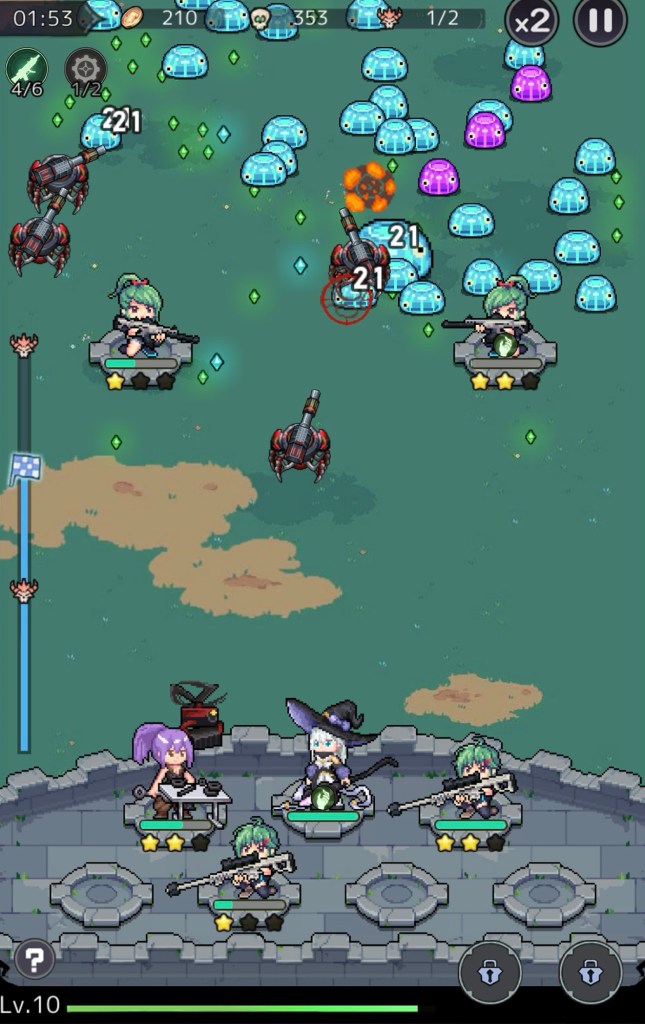Toggle the x2 speed button

(532, 21)
